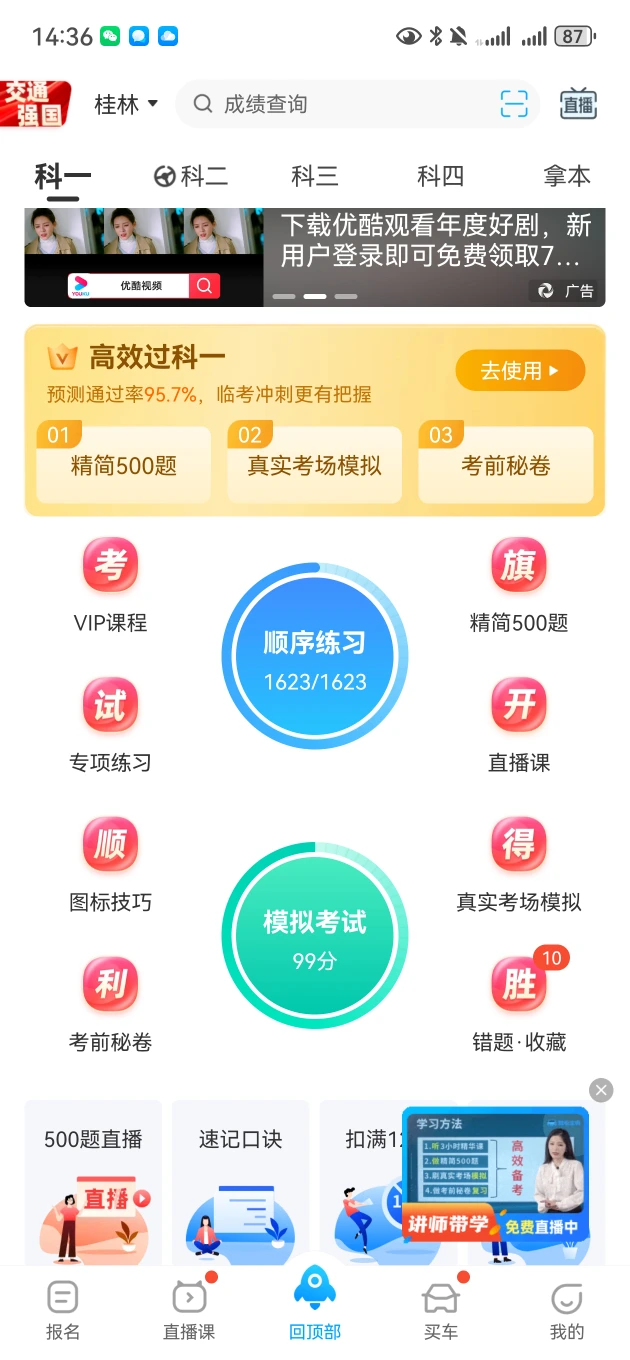
Task: Switch to the 买车 tab
Action: point(441,1311)
